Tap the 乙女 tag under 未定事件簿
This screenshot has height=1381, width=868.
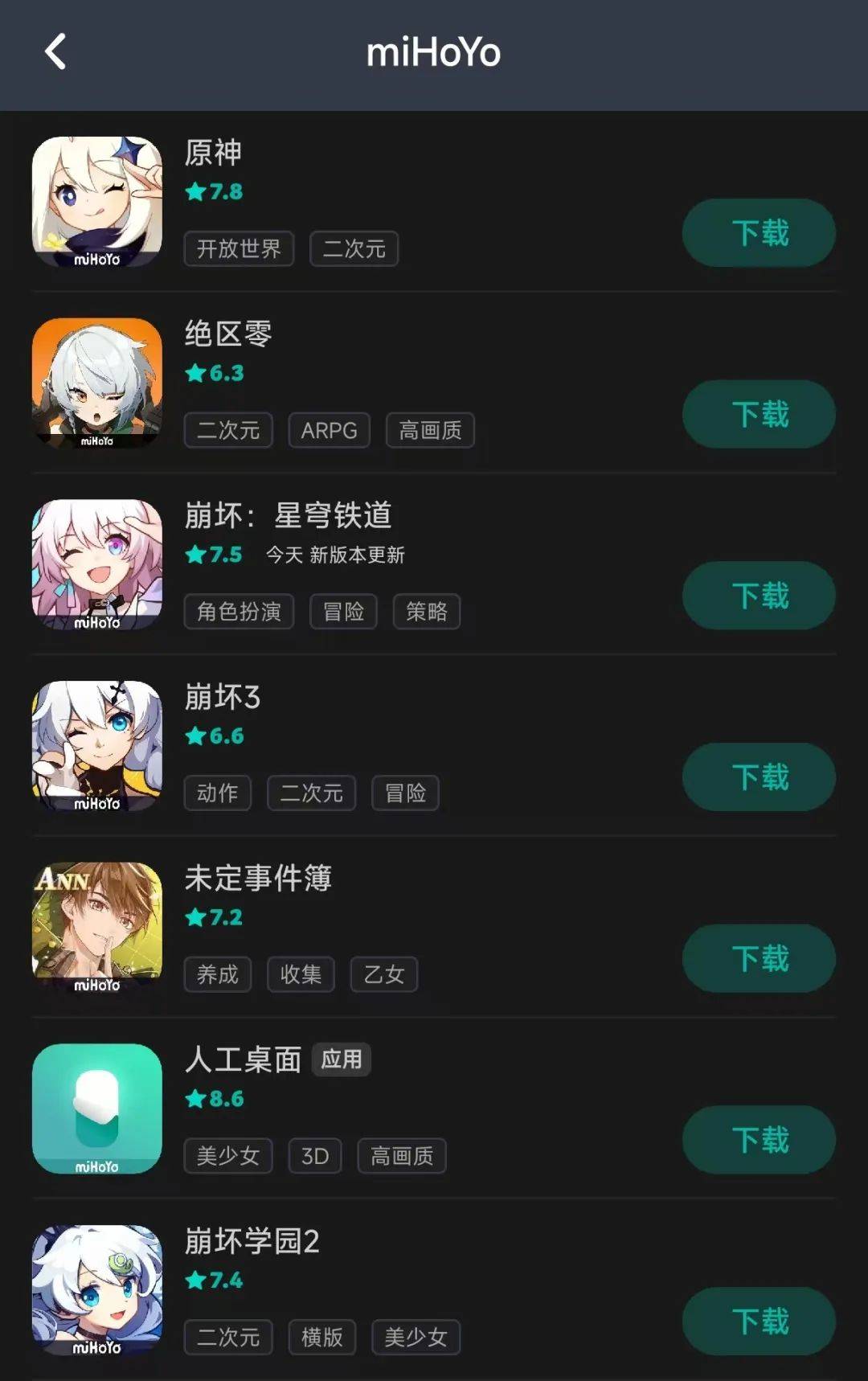click(383, 975)
